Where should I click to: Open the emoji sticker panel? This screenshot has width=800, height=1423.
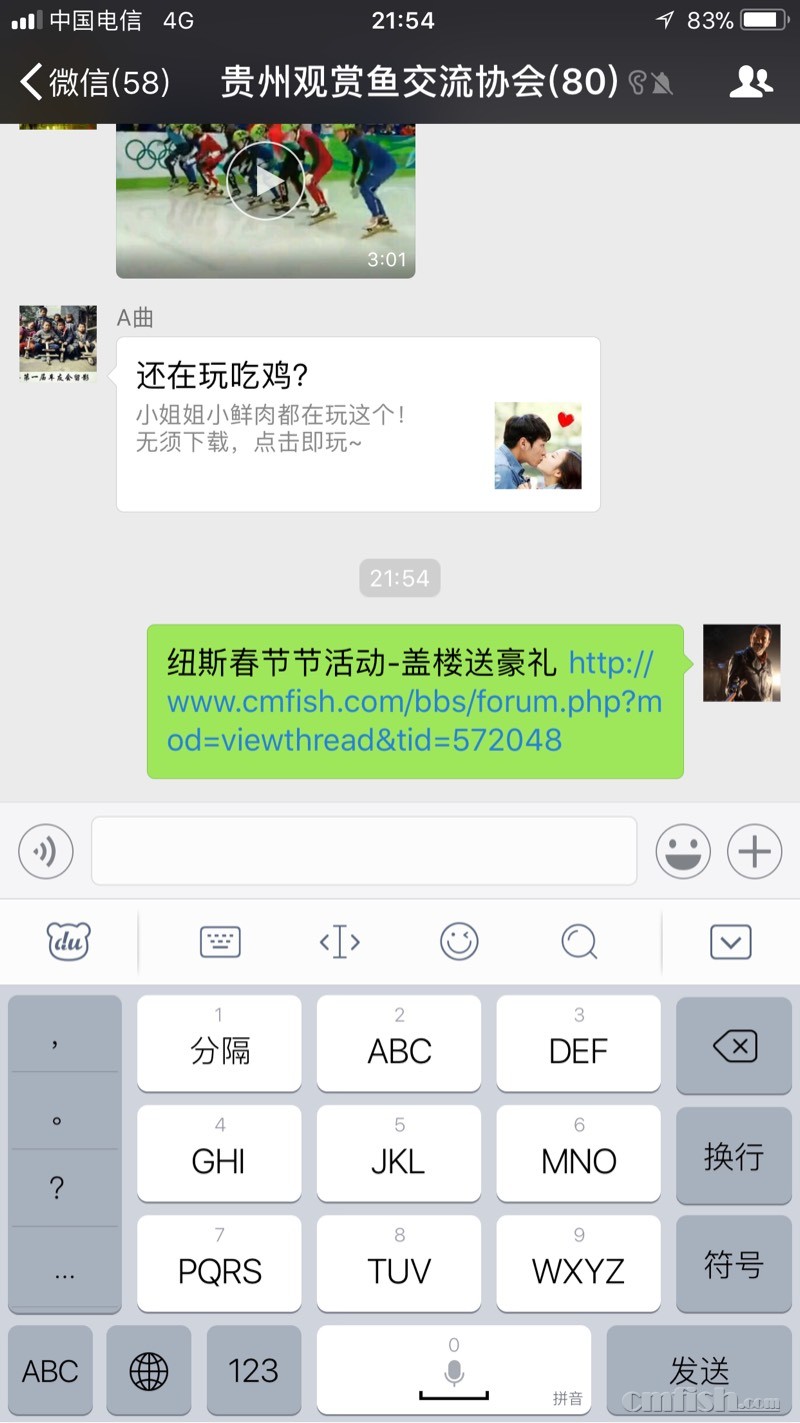(683, 852)
